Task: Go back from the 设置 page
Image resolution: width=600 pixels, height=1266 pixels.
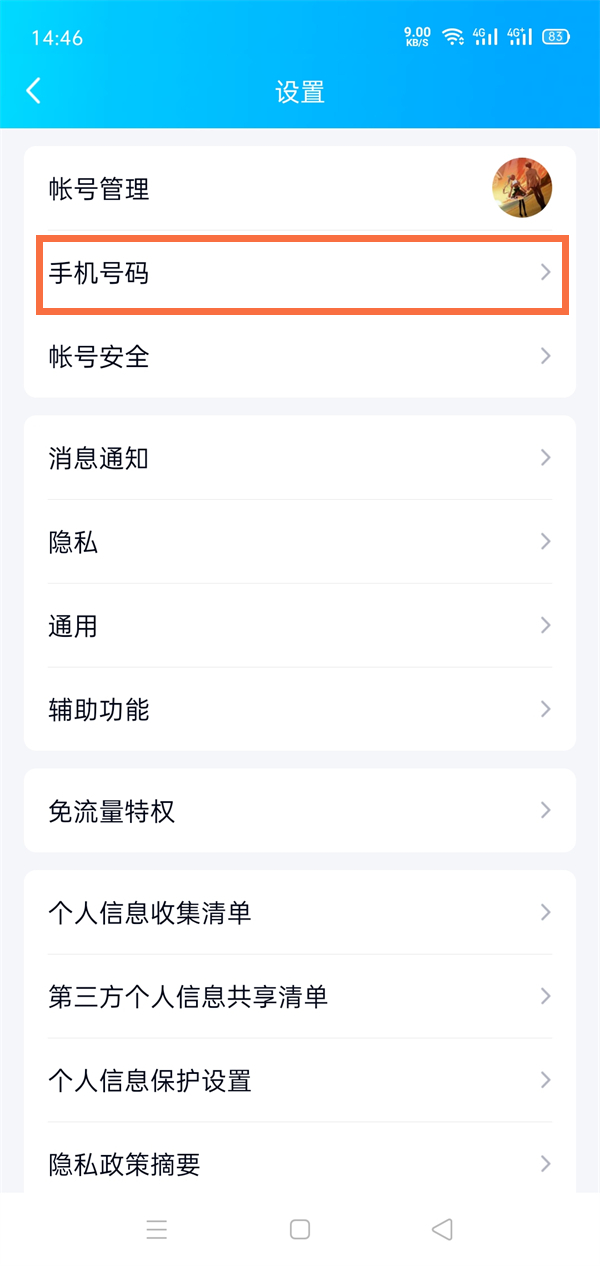Action: click(34, 92)
